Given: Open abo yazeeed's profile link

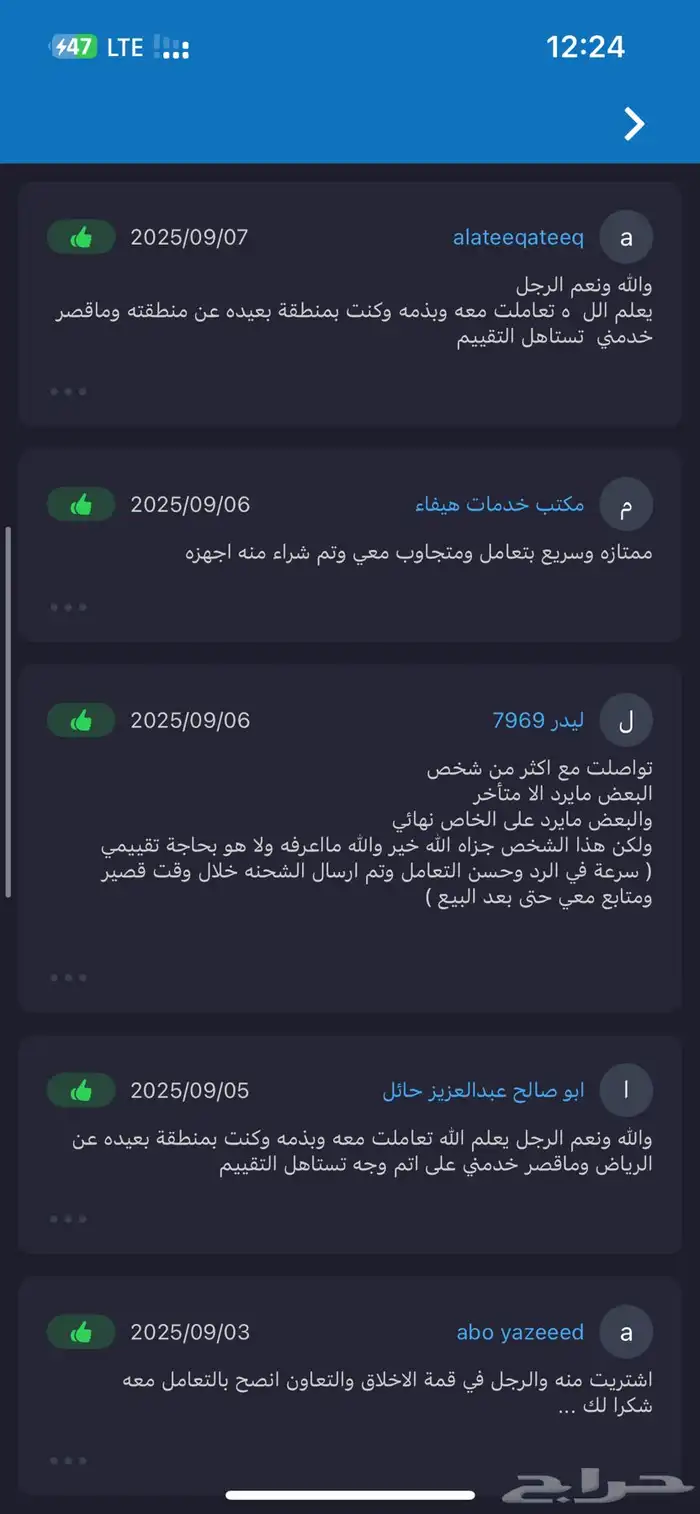Looking at the screenshot, I should (x=520, y=1332).
